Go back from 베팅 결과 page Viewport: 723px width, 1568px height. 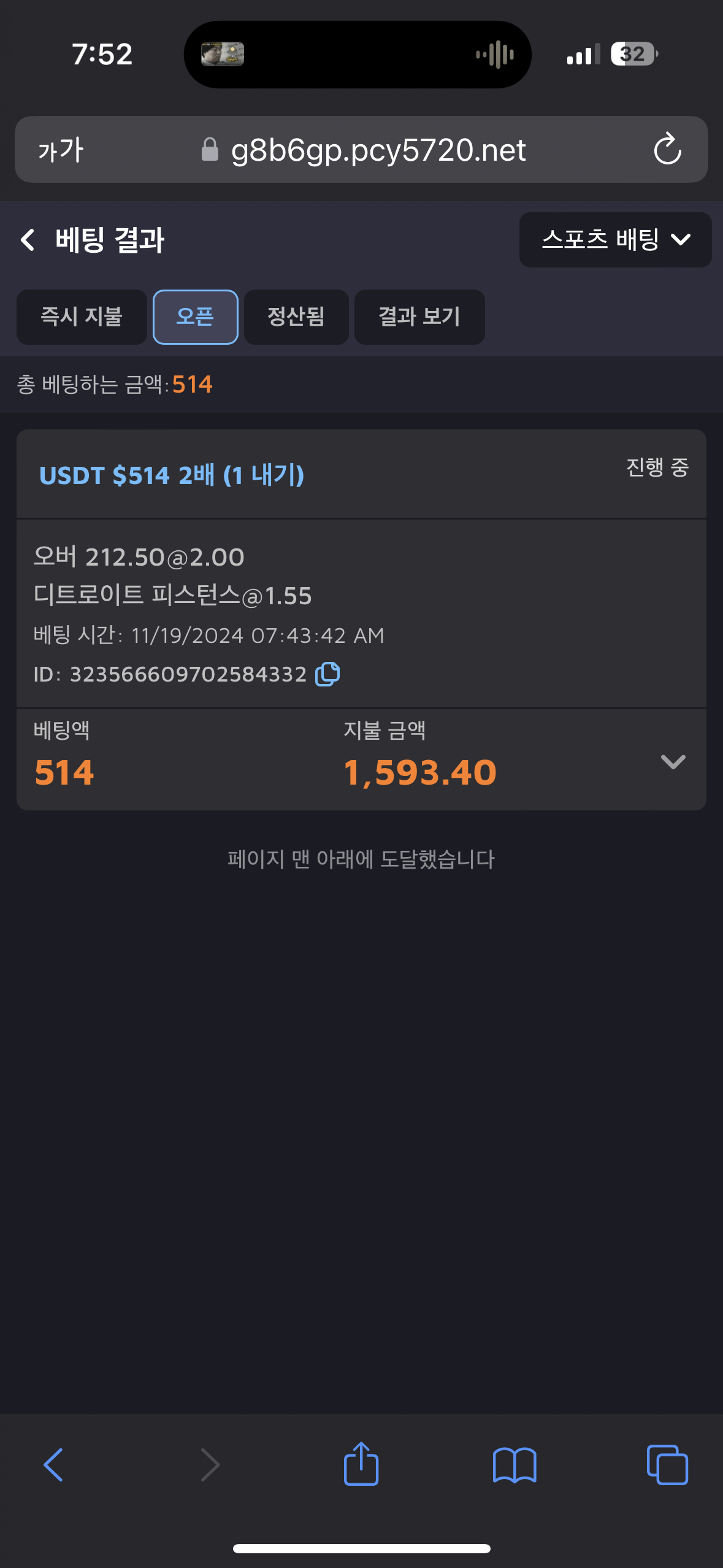(28, 240)
